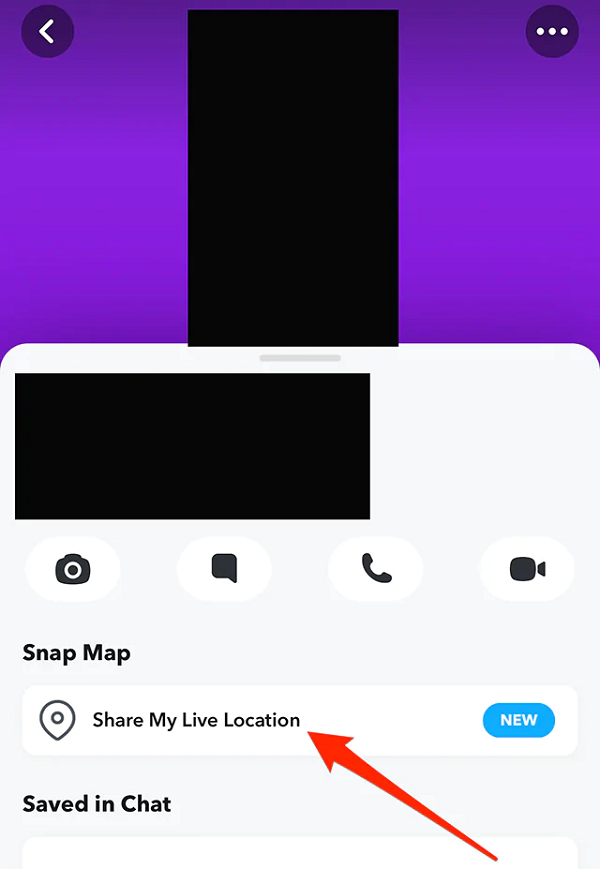
Task: Start a video call
Action: pyautogui.click(x=527, y=570)
